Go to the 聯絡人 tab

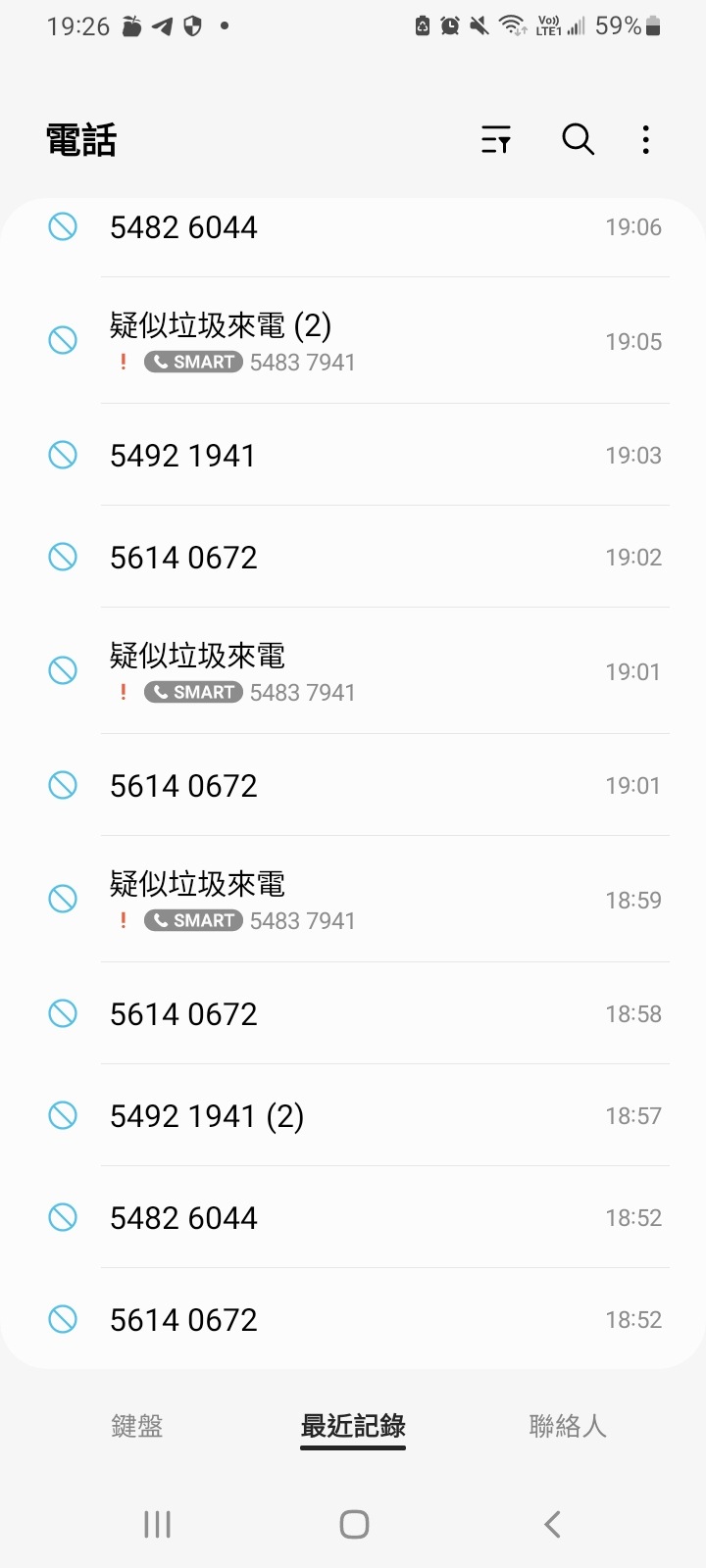pos(568,1426)
